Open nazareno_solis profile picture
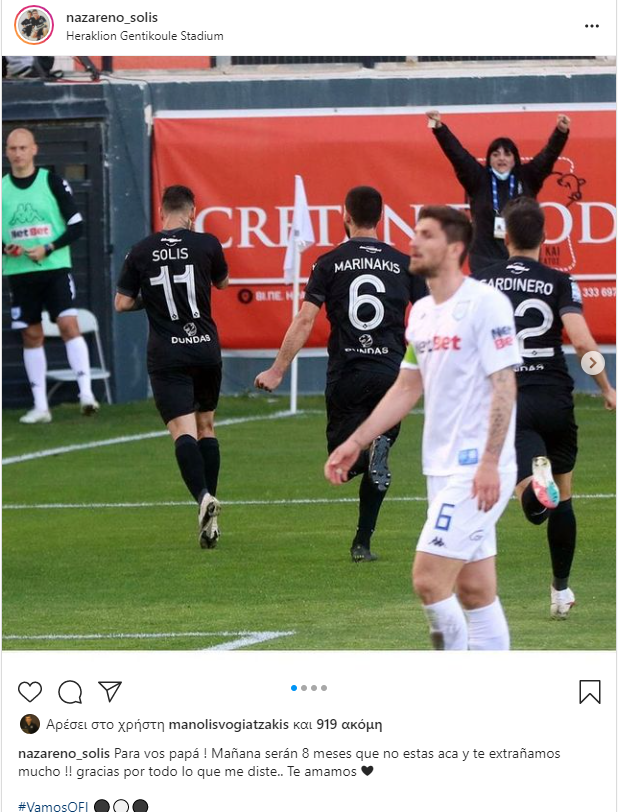Viewport: 618px width, 812px height. 34,25
